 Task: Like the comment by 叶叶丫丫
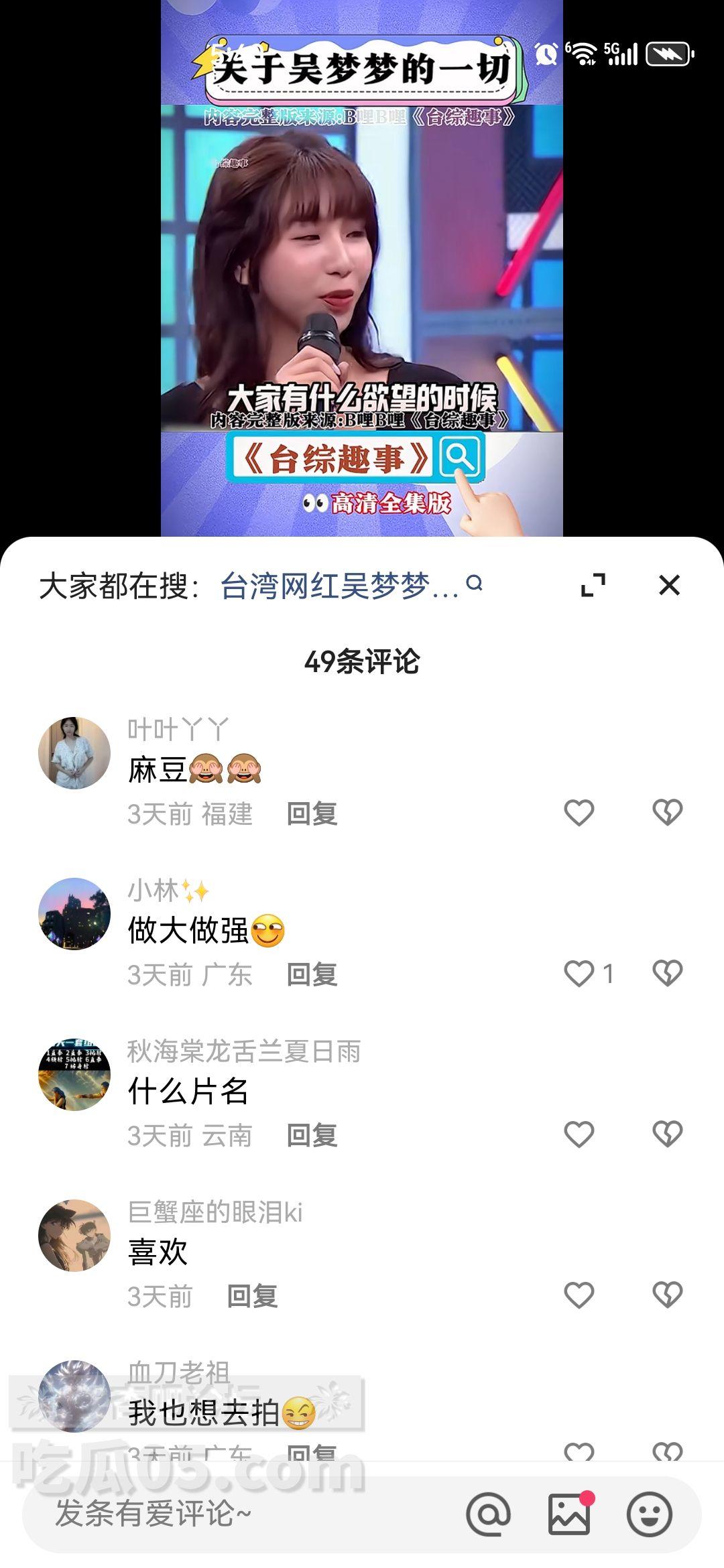pyautogui.click(x=579, y=813)
